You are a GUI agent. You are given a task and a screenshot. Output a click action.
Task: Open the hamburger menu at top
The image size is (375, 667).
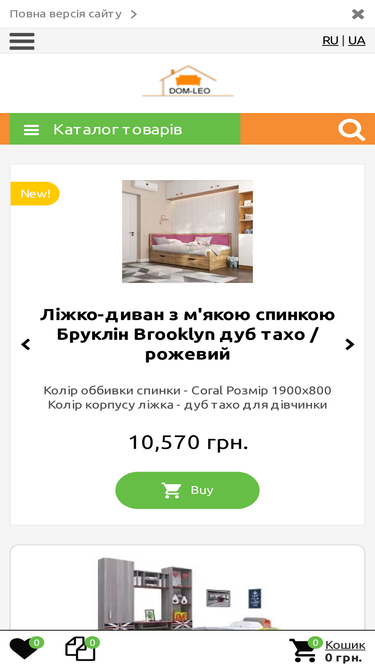(22, 41)
